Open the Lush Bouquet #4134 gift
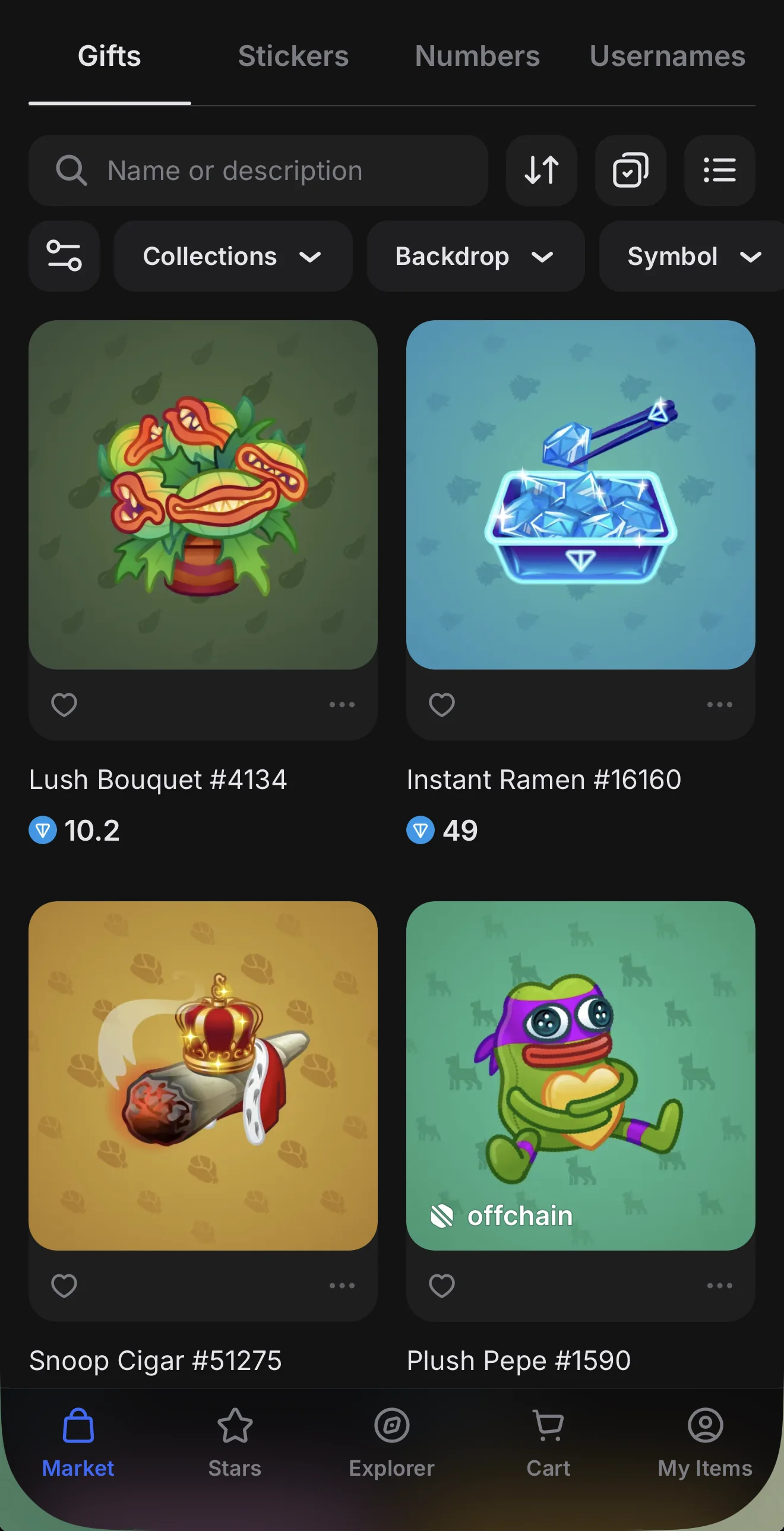The width and height of the screenshot is (784, 1531). coord(203,494)
